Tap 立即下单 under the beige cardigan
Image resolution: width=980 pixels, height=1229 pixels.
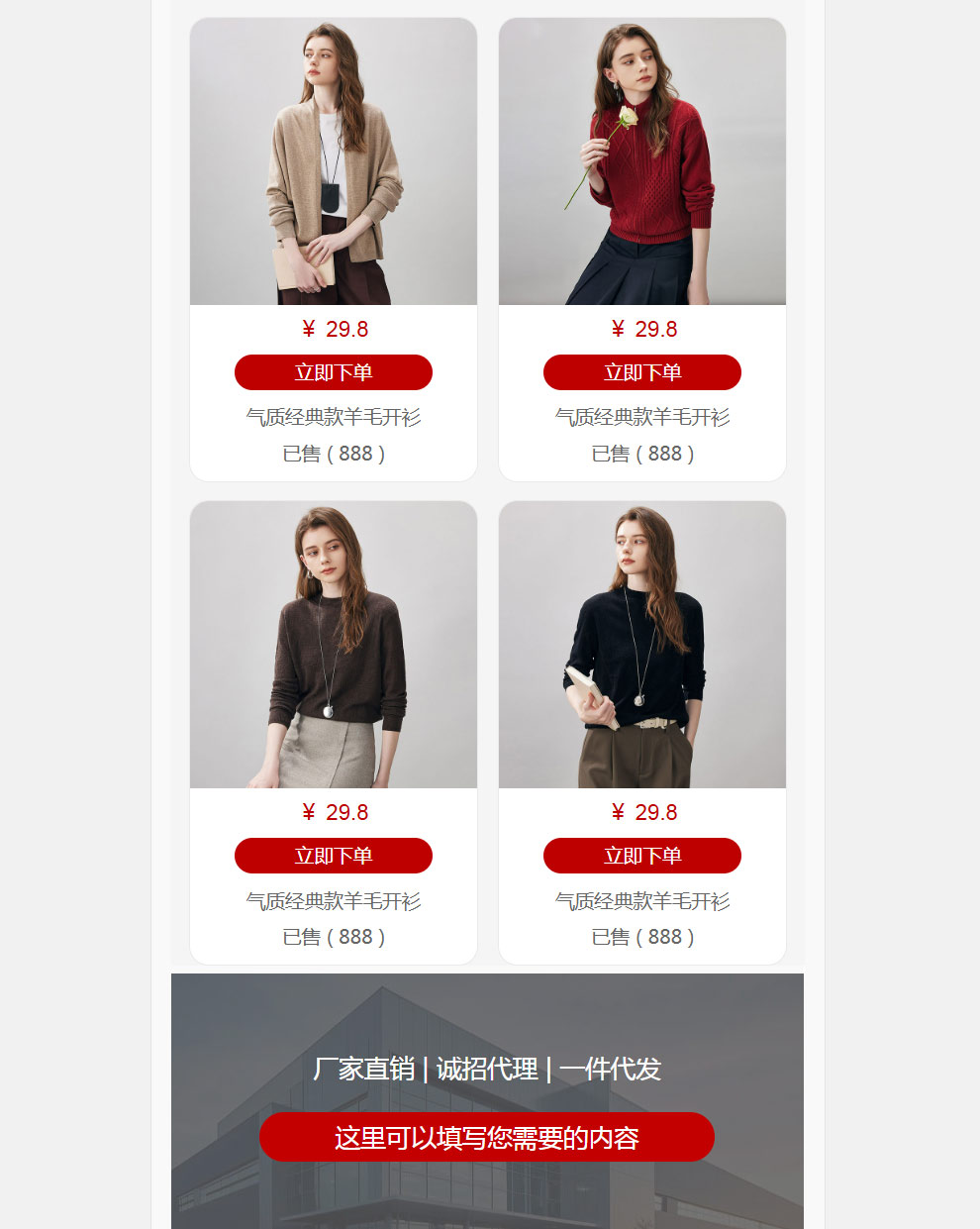coord(334,372)
